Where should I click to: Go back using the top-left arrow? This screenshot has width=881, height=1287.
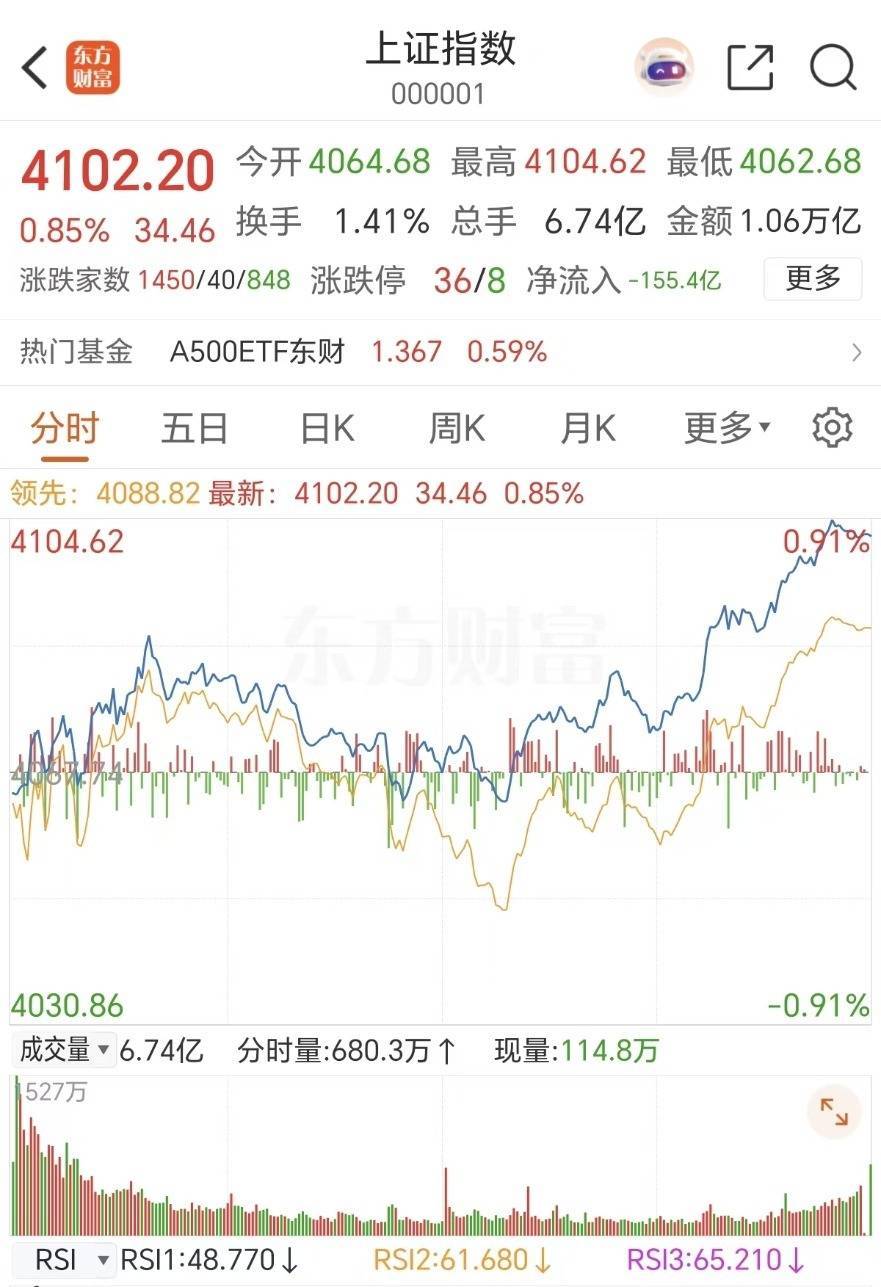tap(36, 68)
